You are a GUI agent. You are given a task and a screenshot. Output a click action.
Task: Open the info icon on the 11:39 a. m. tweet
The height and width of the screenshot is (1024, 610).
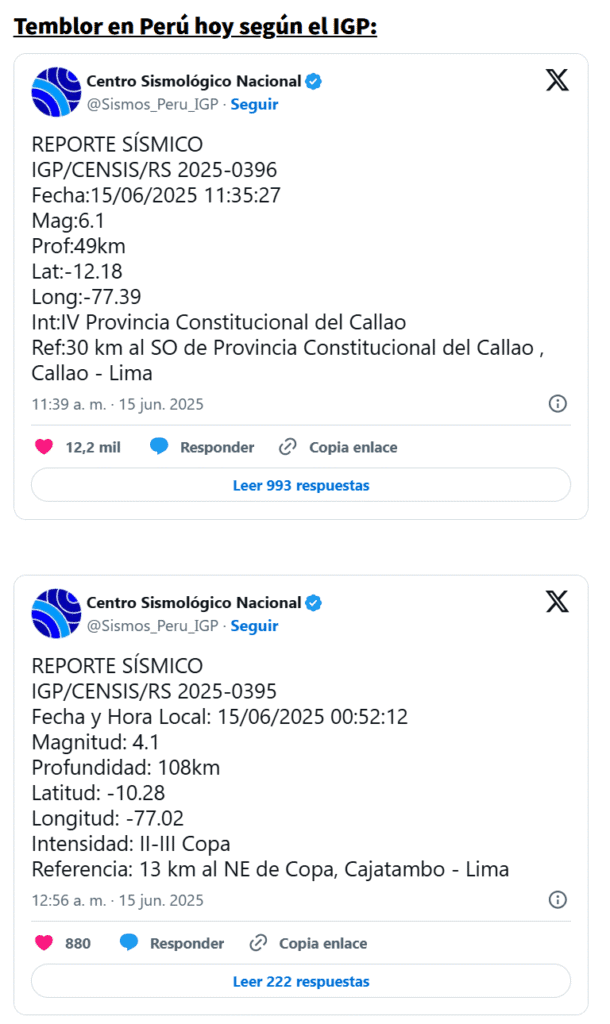pyautogui.click(x=558, y=404)
